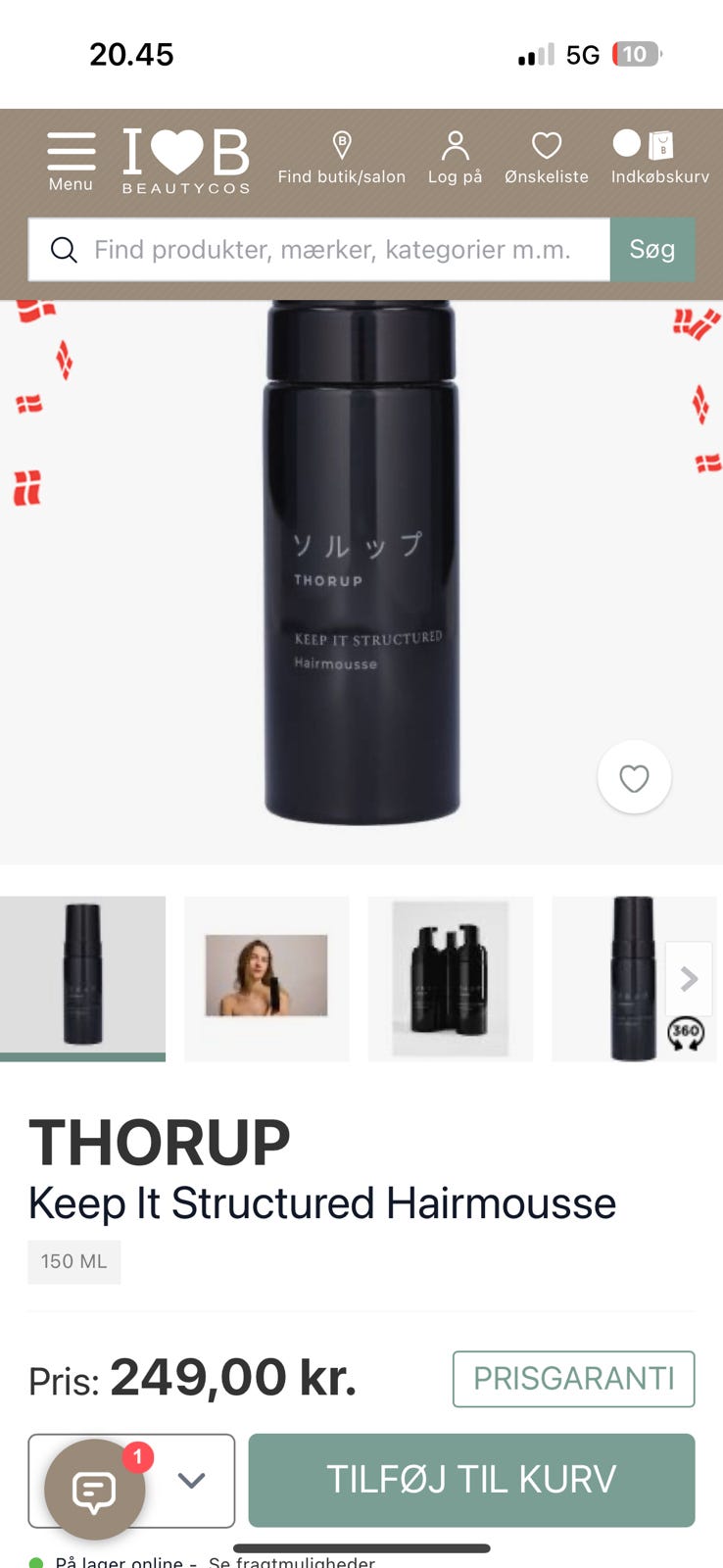Expand the quantity dropdown
The width and height of the screenshot is (723, 1568).
[x=192, y=1480]
